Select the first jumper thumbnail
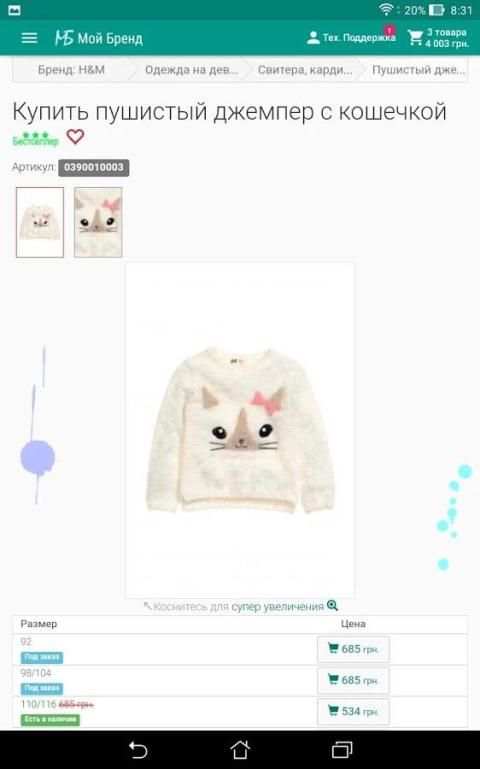Viewport: 480px width, 769px height. click(x=40, y=222)
